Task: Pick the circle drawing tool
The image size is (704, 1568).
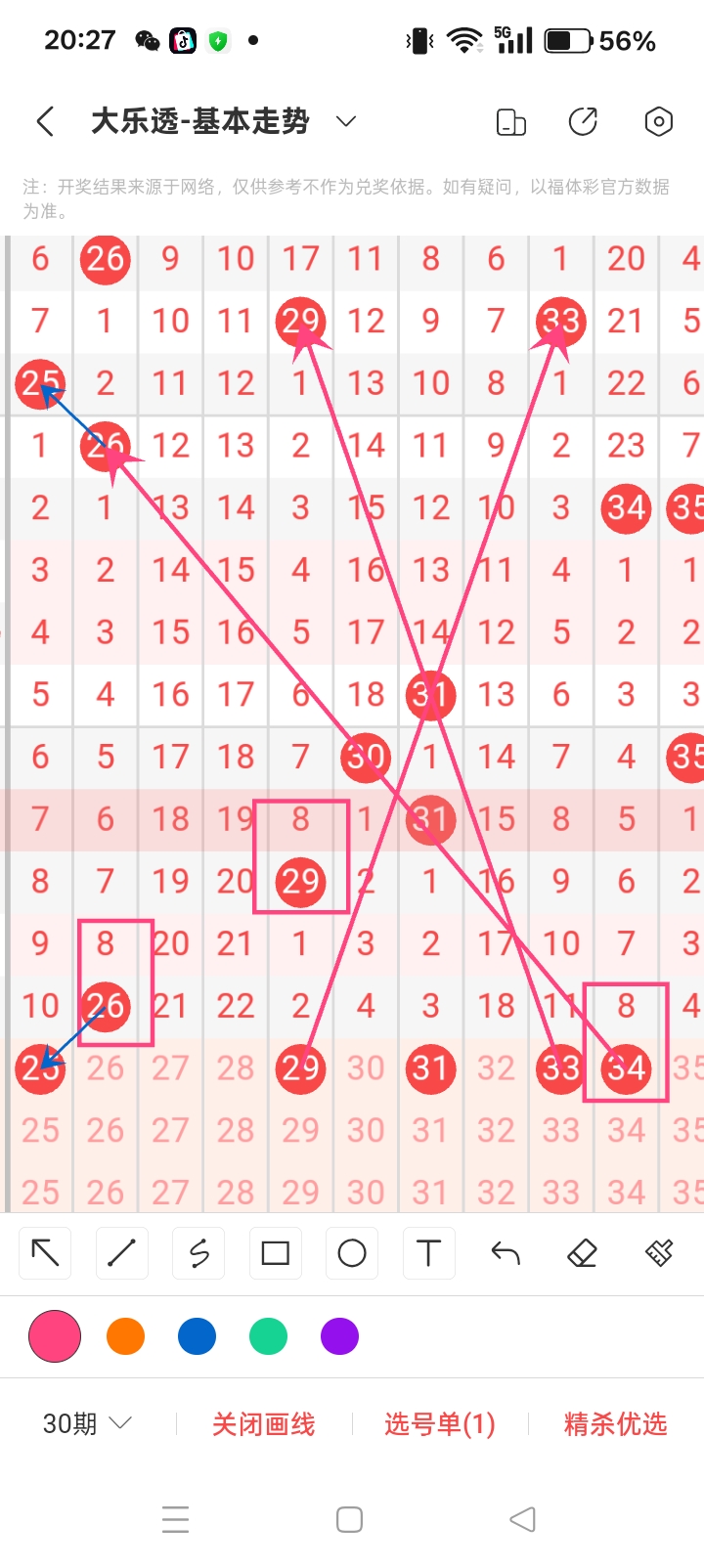Action: coord(352,1253)
